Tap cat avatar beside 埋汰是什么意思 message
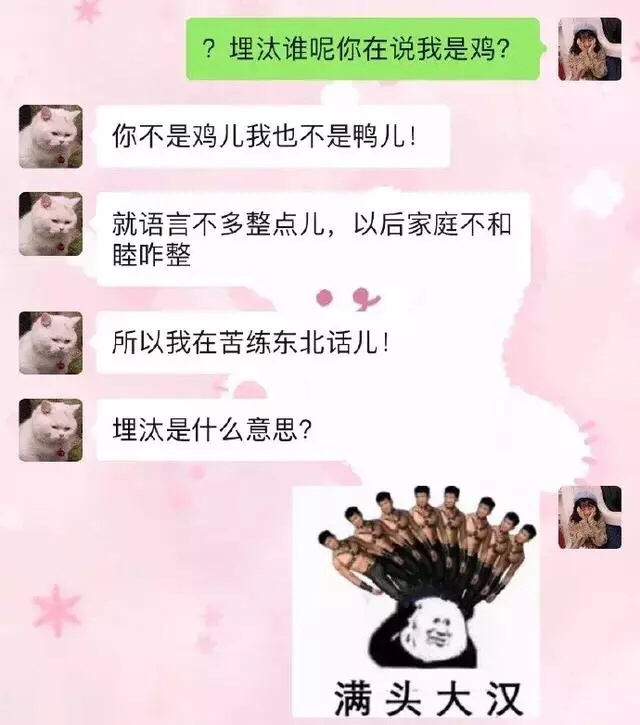Screen dimensions: 640x725 pos(50,430)
